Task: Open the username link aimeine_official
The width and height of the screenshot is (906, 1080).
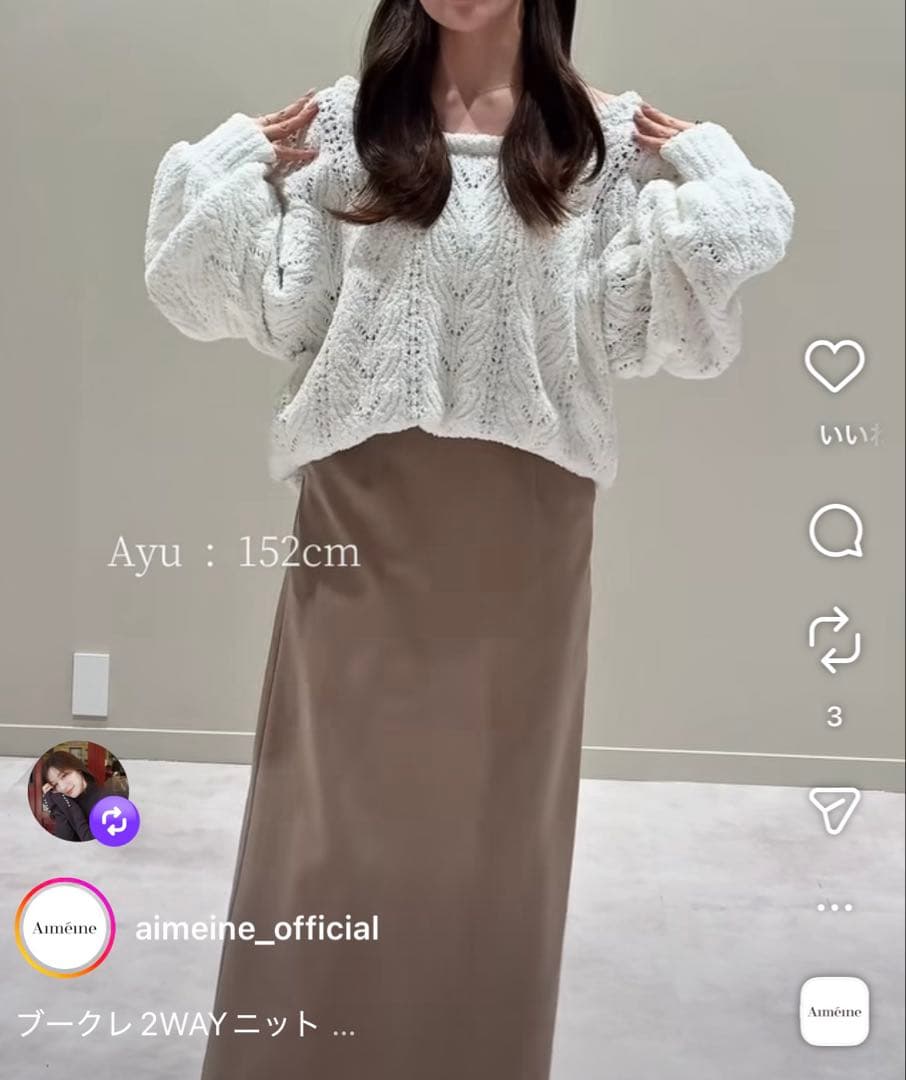Action: point(258,928)
